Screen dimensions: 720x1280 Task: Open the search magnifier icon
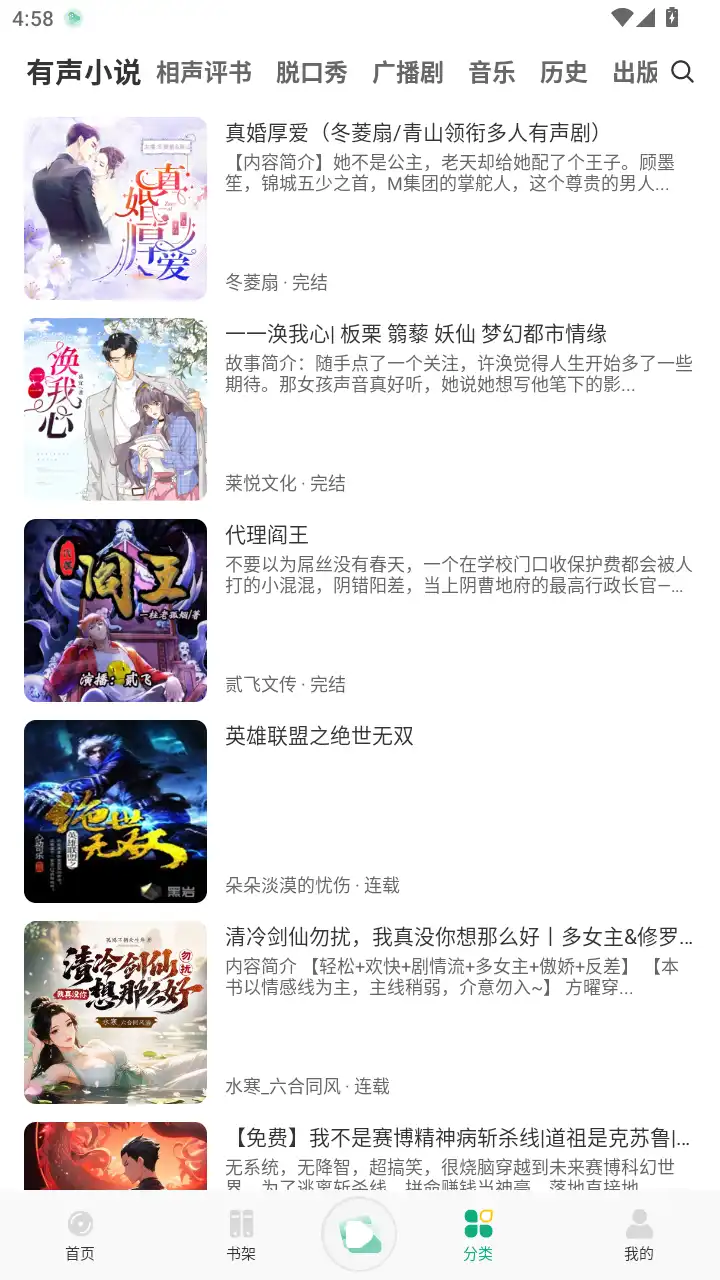point(684,73)
